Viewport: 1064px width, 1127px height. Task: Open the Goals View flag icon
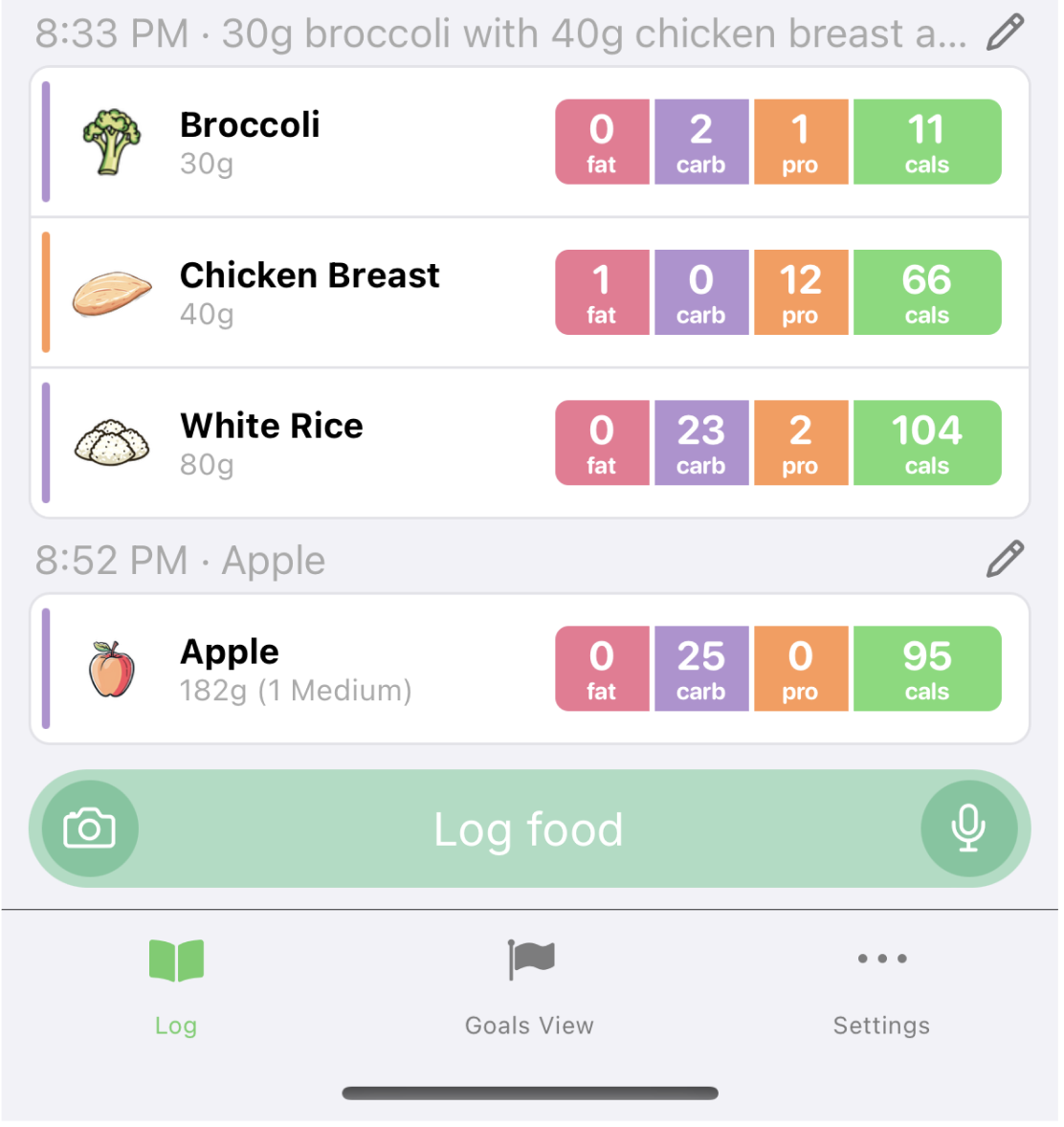pos(529,960)
